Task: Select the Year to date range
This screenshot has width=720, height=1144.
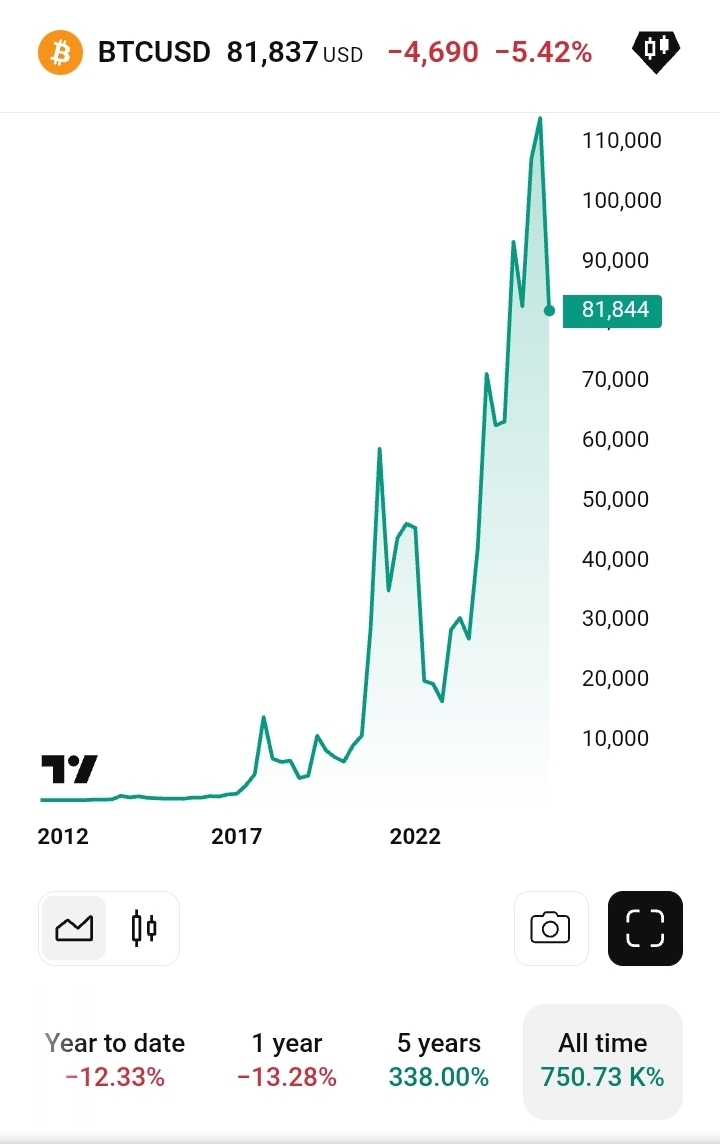Action: click(115, 1060)
